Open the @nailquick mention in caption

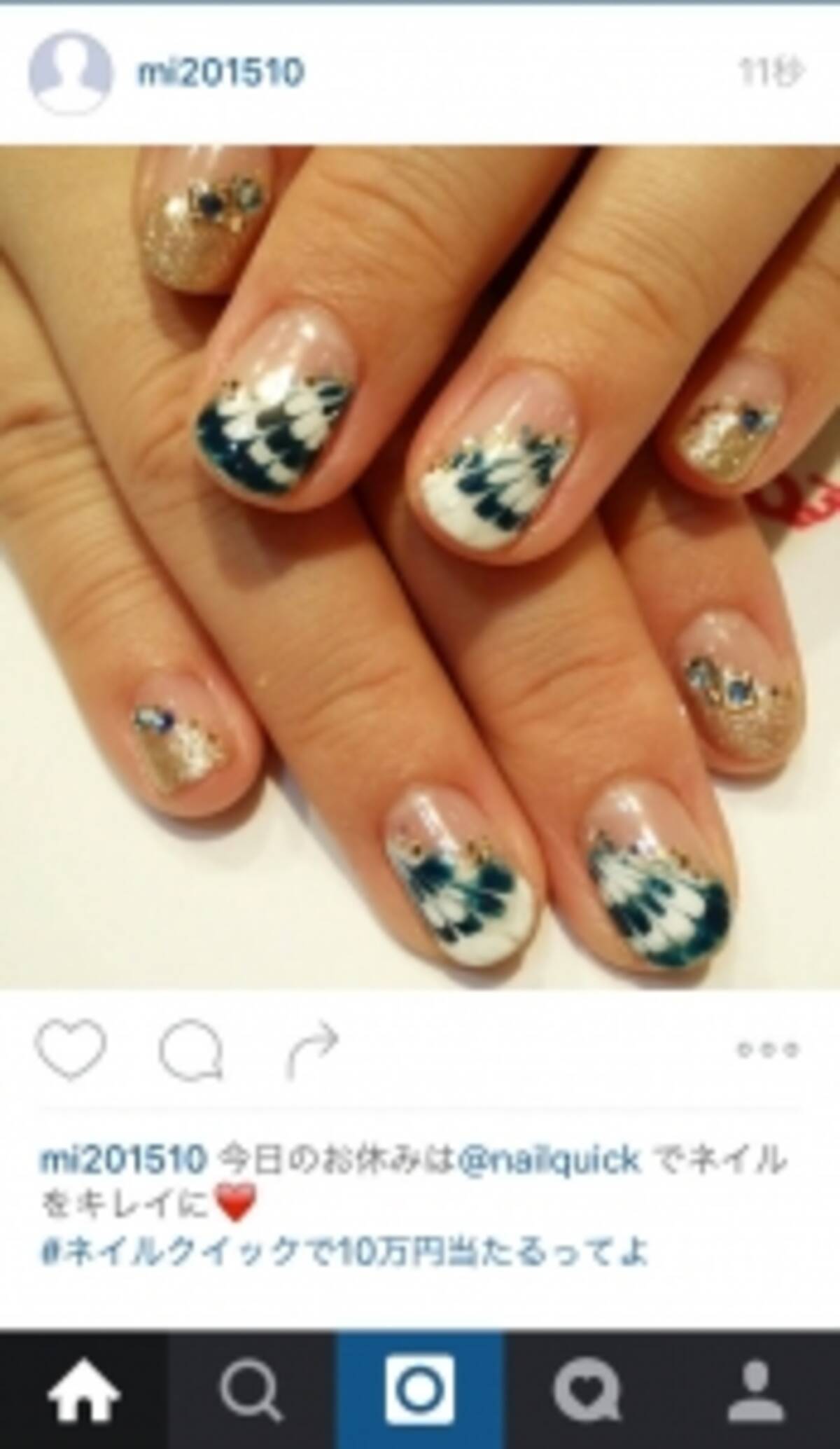[549, 1161]
